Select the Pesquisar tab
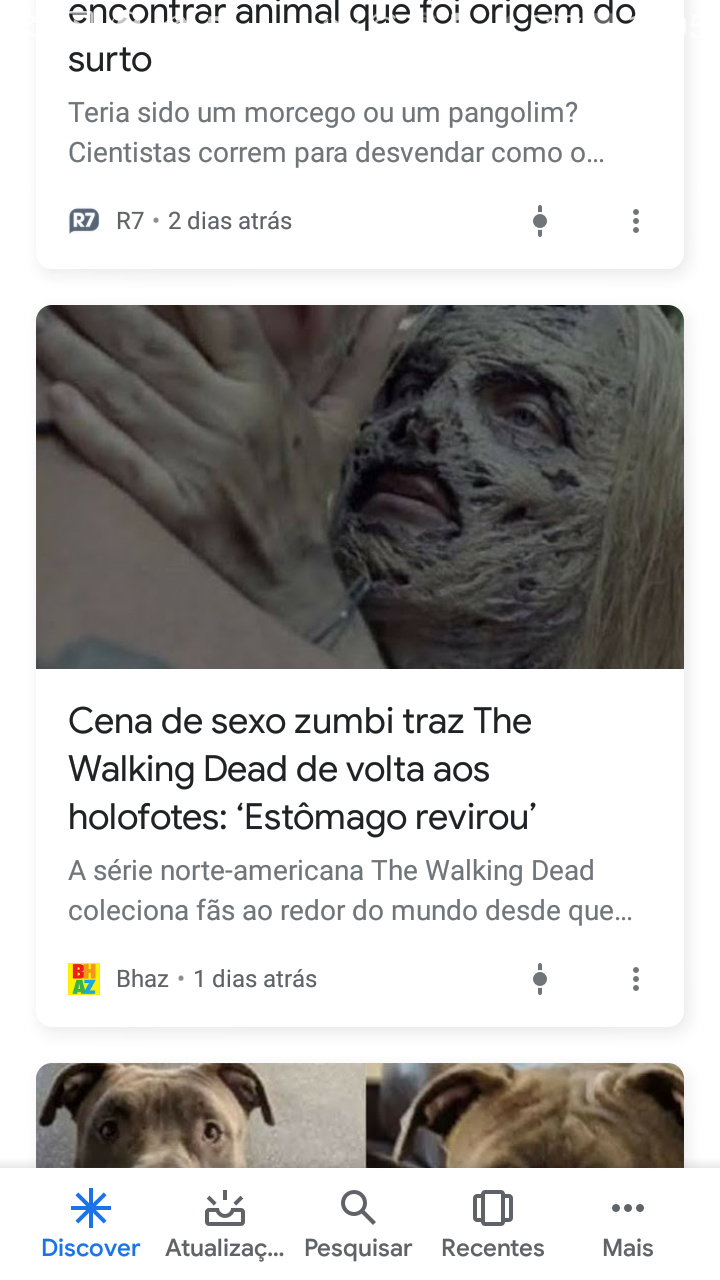 click(358, 1225)
